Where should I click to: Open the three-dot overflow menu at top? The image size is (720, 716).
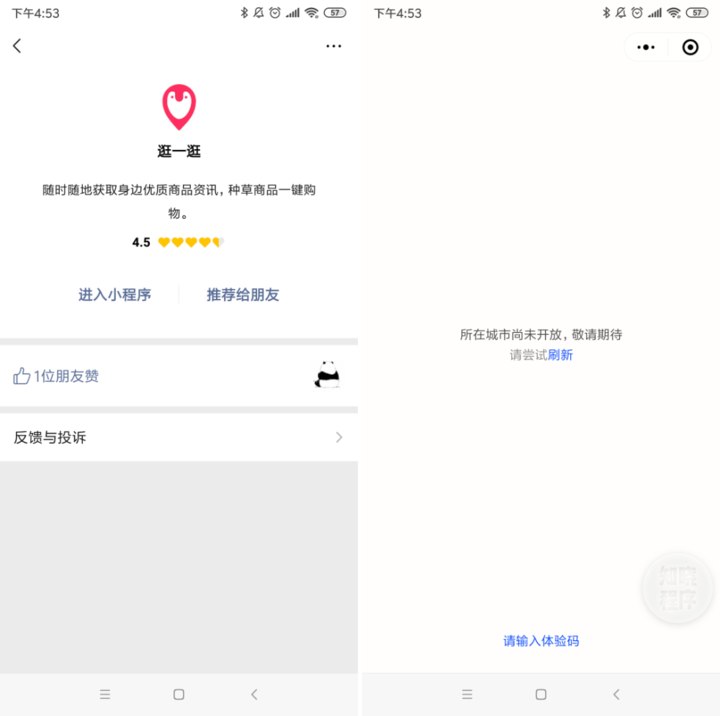point(334,46)
